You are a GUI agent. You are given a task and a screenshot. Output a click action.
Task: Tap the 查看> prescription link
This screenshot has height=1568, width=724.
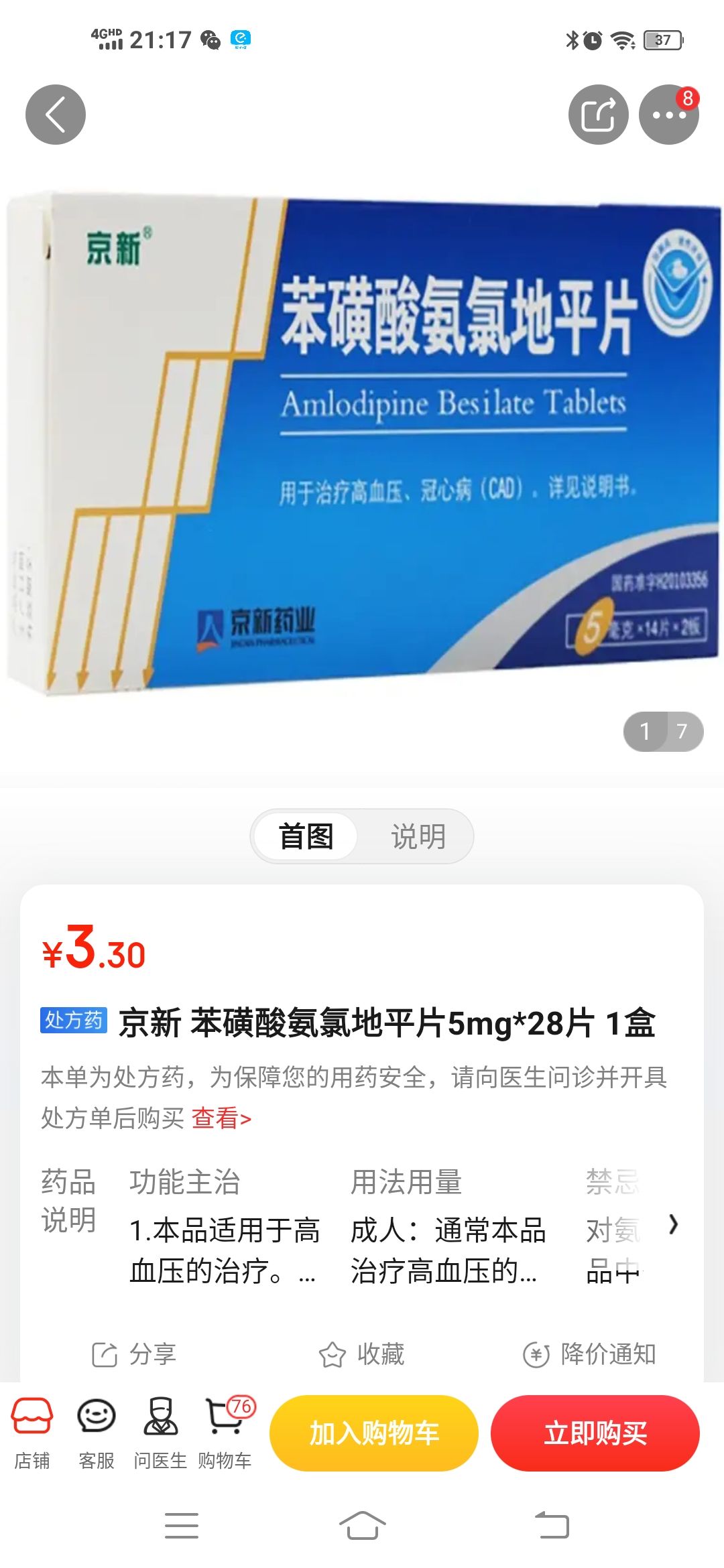coord(221,1118)
